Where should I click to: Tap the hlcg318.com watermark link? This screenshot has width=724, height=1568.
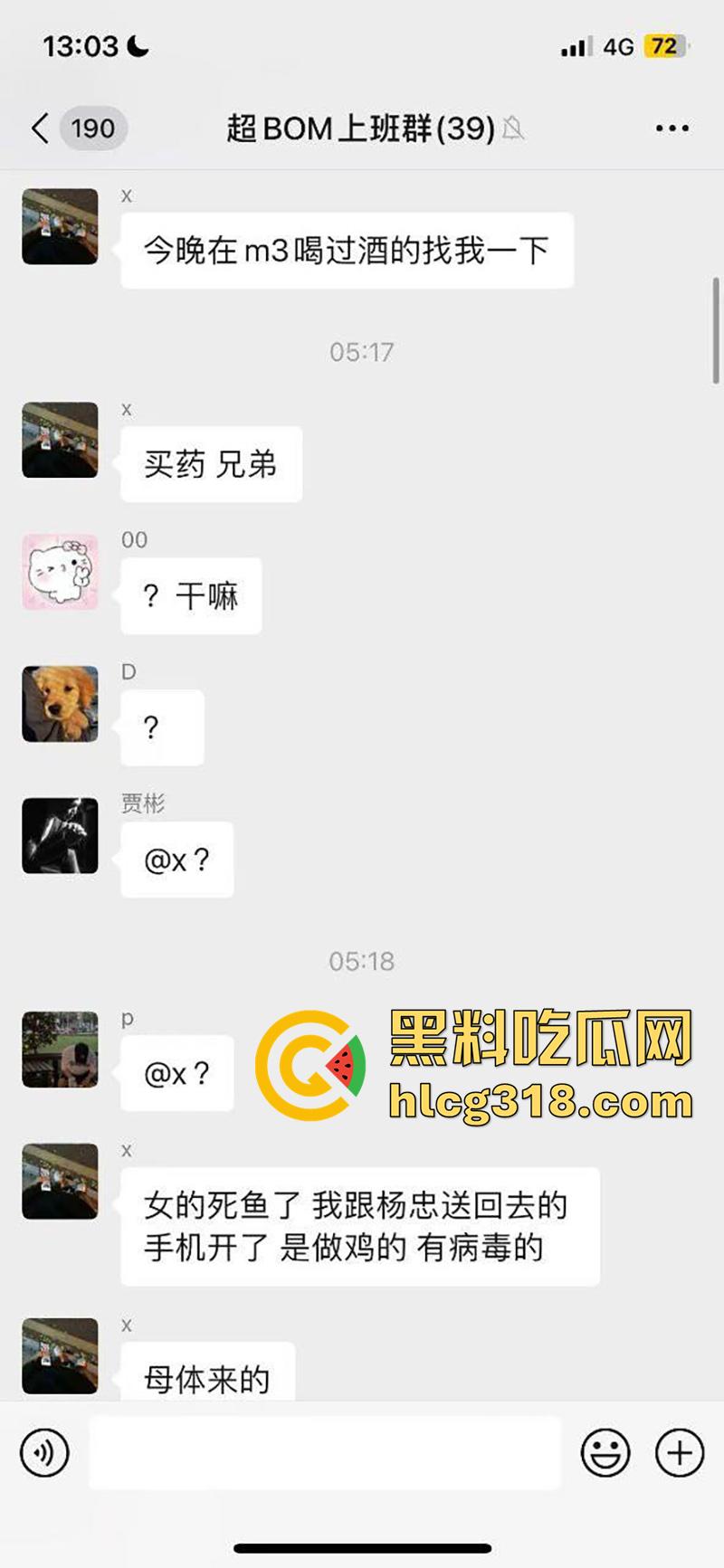(538, 1102)
